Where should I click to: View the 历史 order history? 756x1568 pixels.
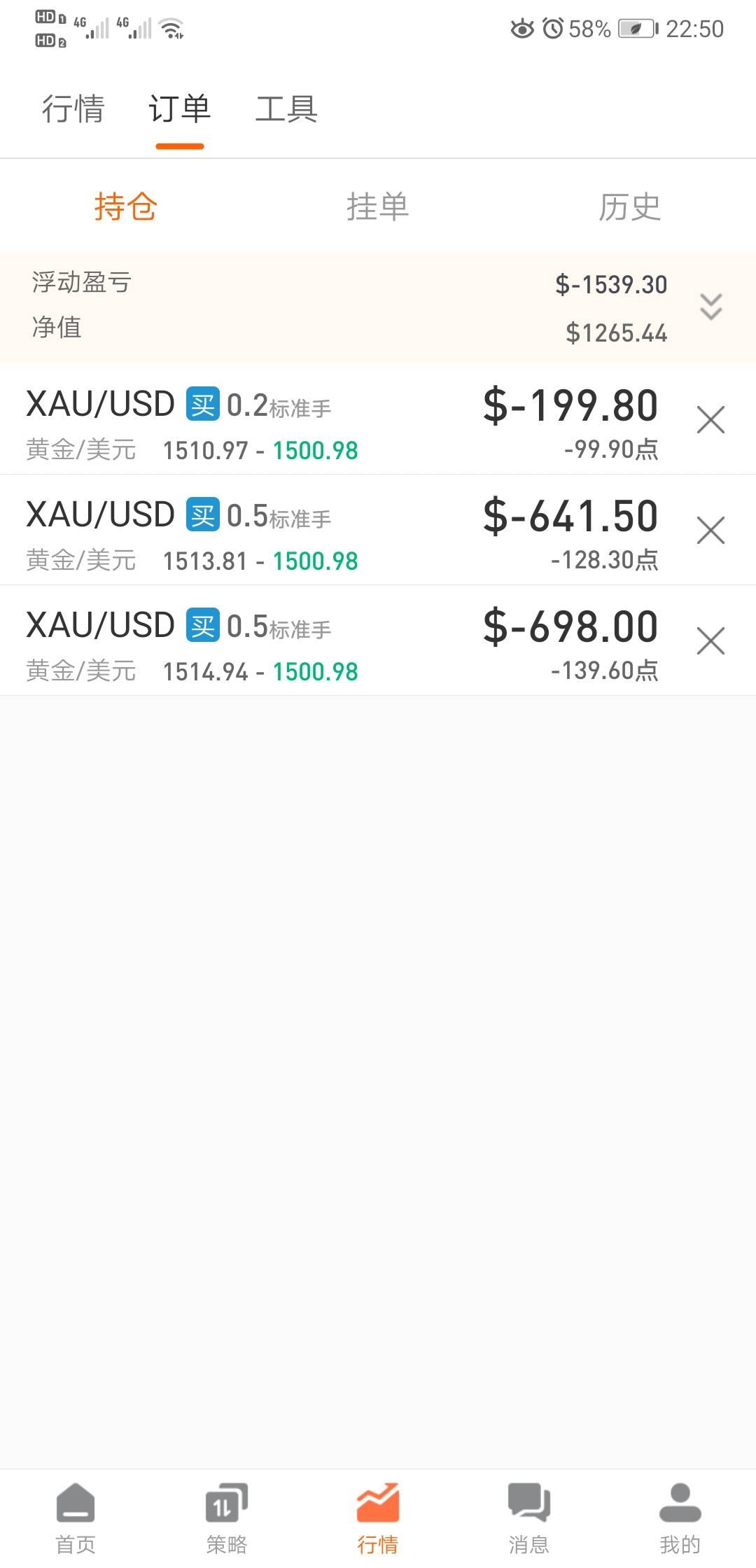(629, 206)
